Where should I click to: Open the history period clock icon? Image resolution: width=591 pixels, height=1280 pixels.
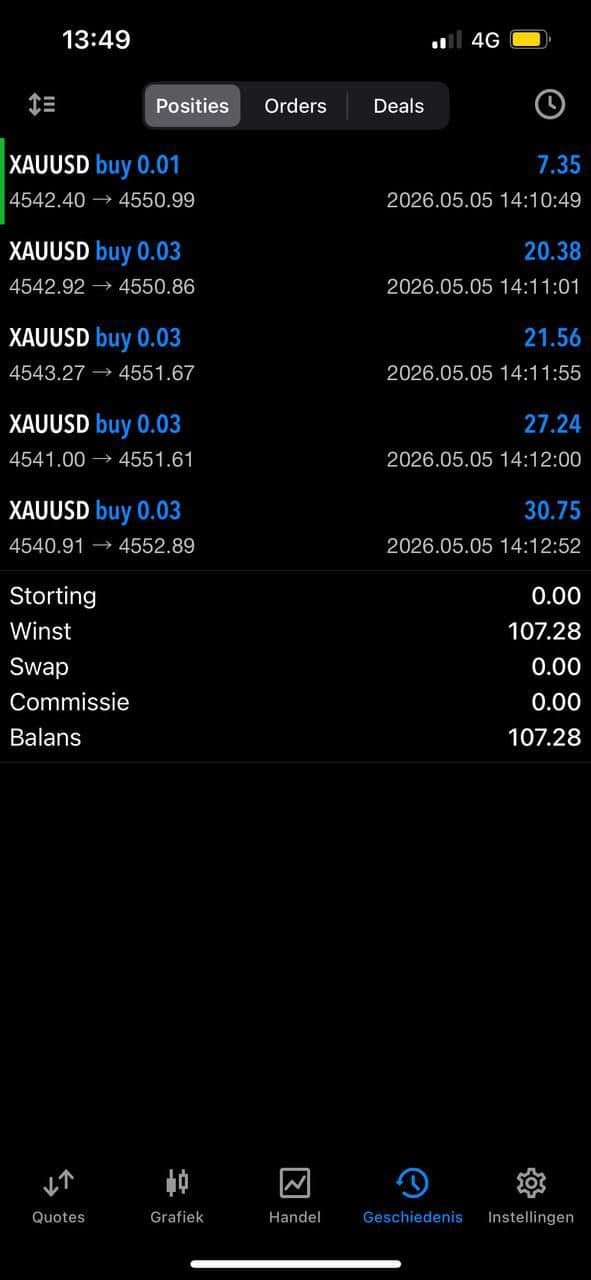550,104
